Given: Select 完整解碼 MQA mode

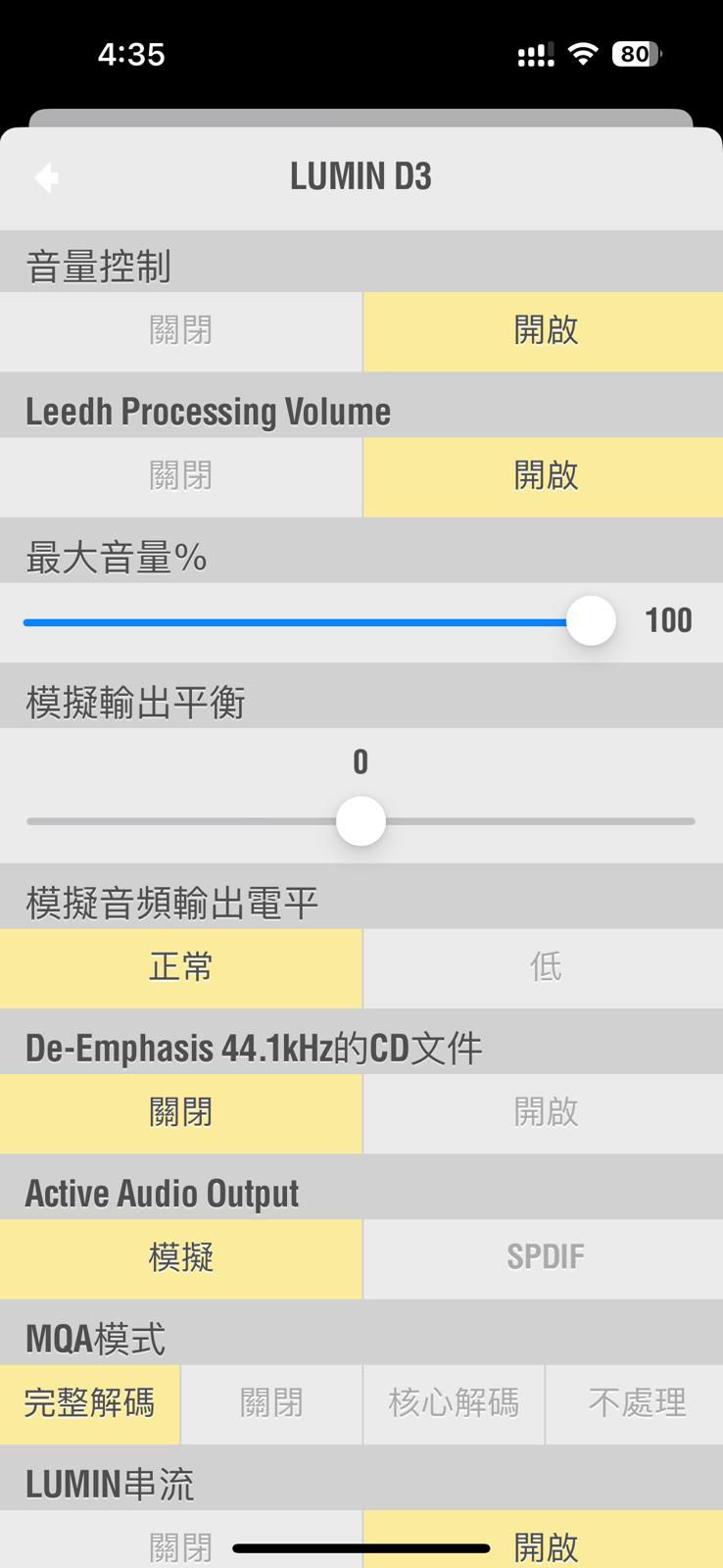Looking at the screenshot, I should pos(90,1404).
